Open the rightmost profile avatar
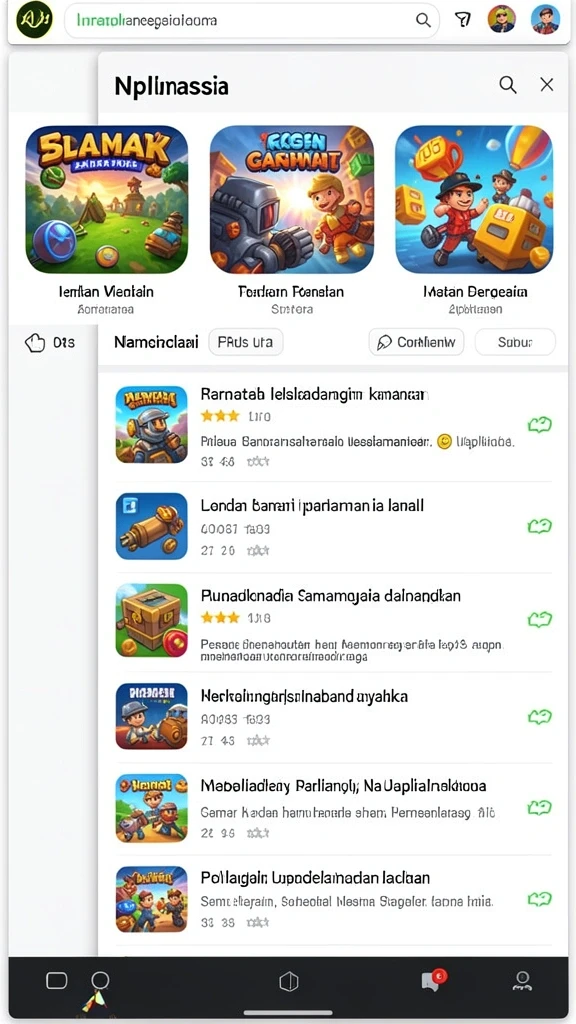 (545, 20)
